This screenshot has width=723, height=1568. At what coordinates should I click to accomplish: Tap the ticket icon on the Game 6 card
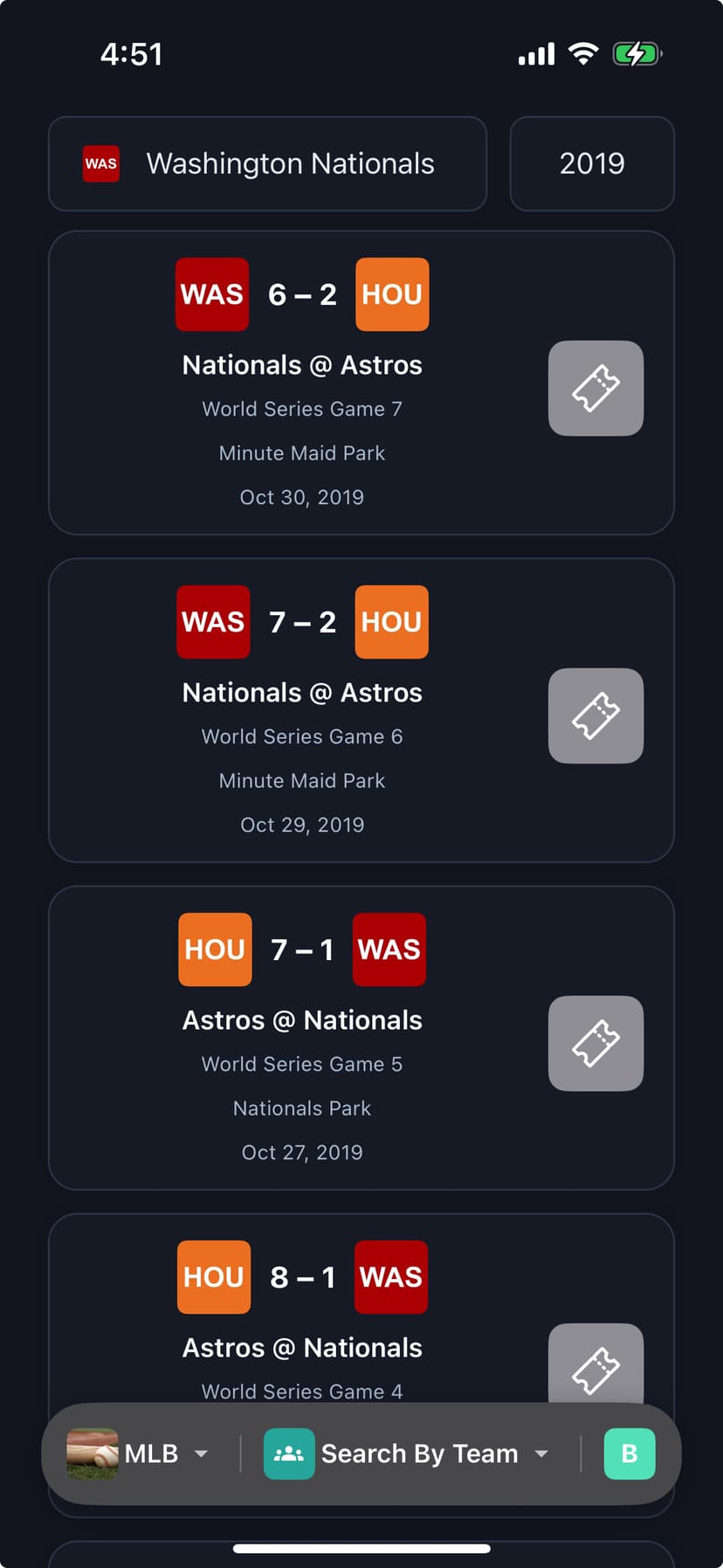596,715
